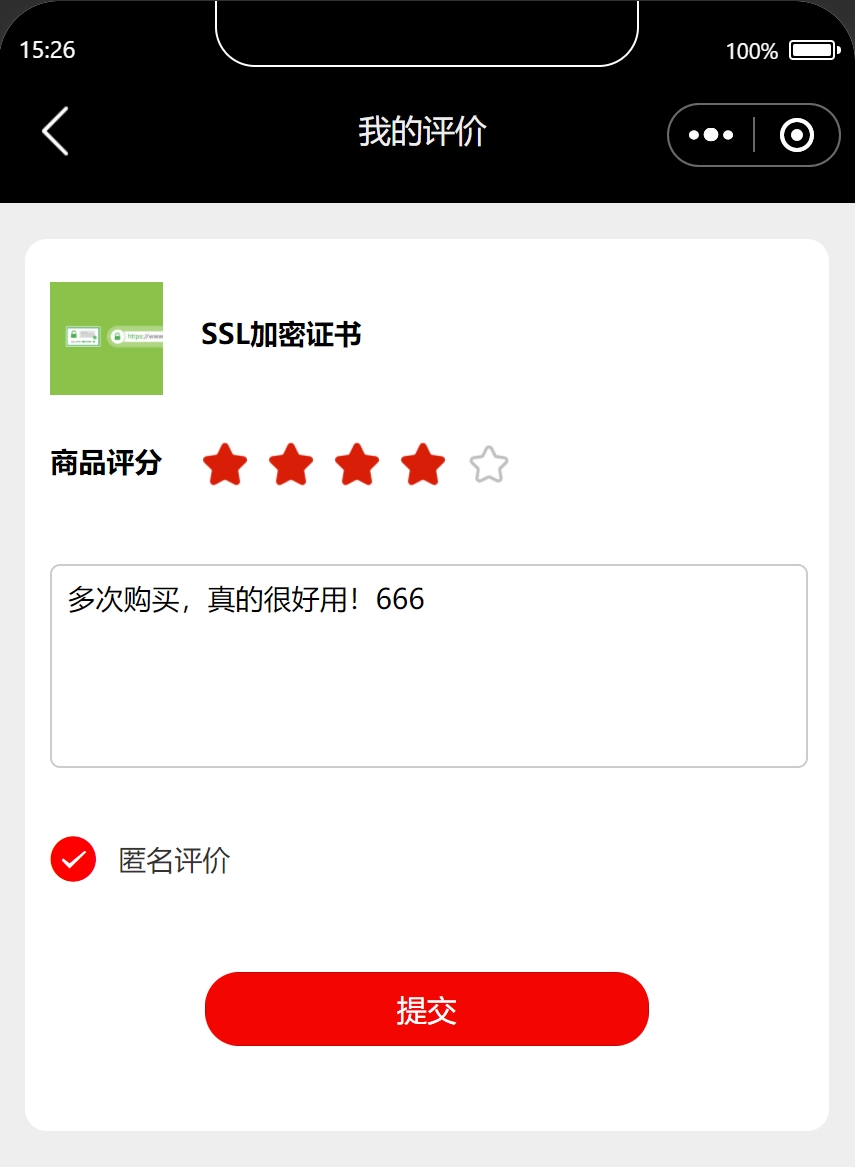
Task: Select the first red star rating
Action: click(225, 464)
